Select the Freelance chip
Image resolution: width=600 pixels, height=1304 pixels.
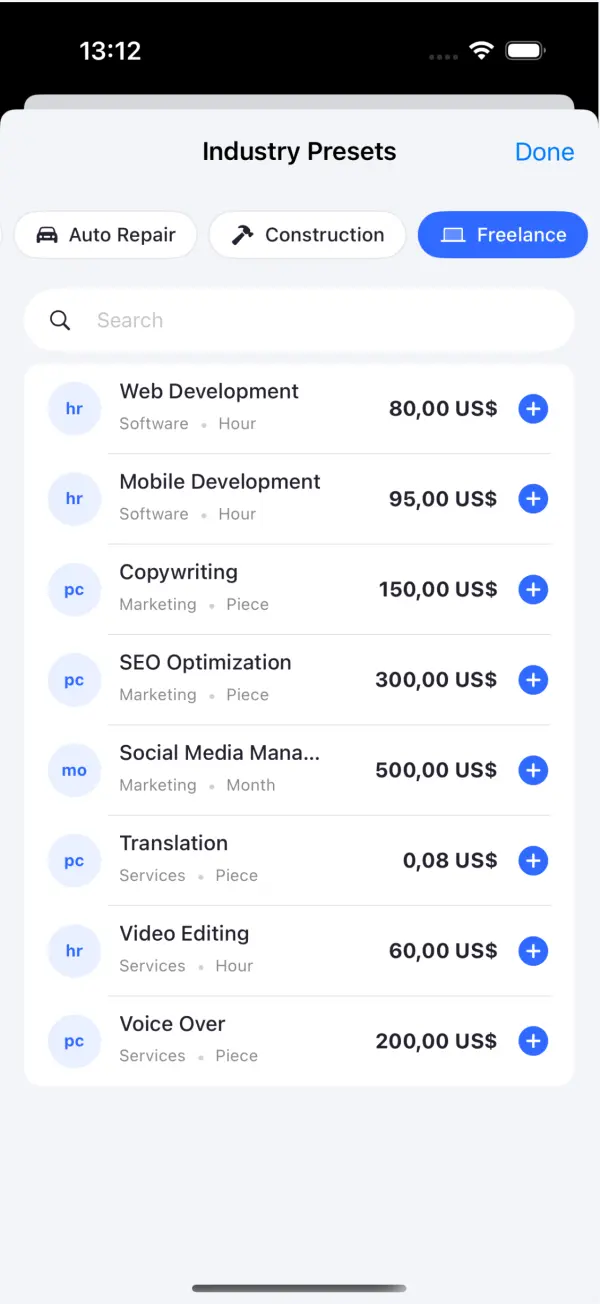[502, 235]
